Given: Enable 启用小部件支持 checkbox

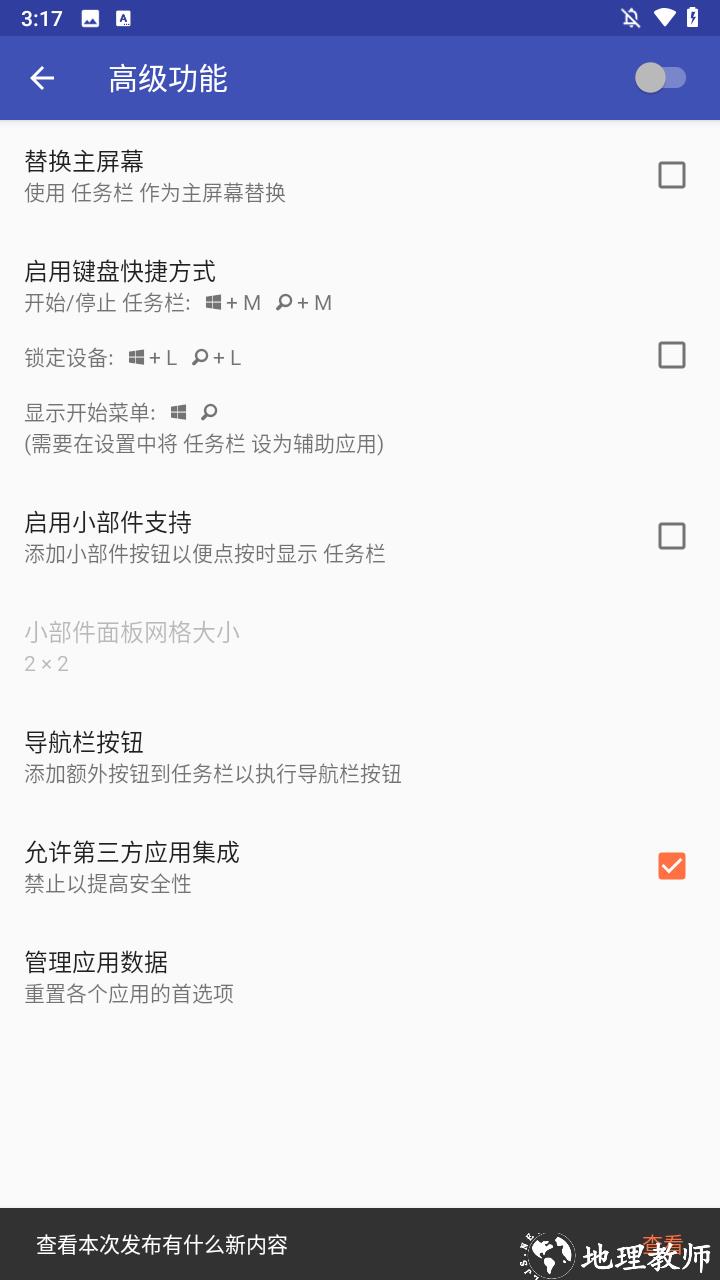Looking at the screenshot, I should [x=671, y=536].
